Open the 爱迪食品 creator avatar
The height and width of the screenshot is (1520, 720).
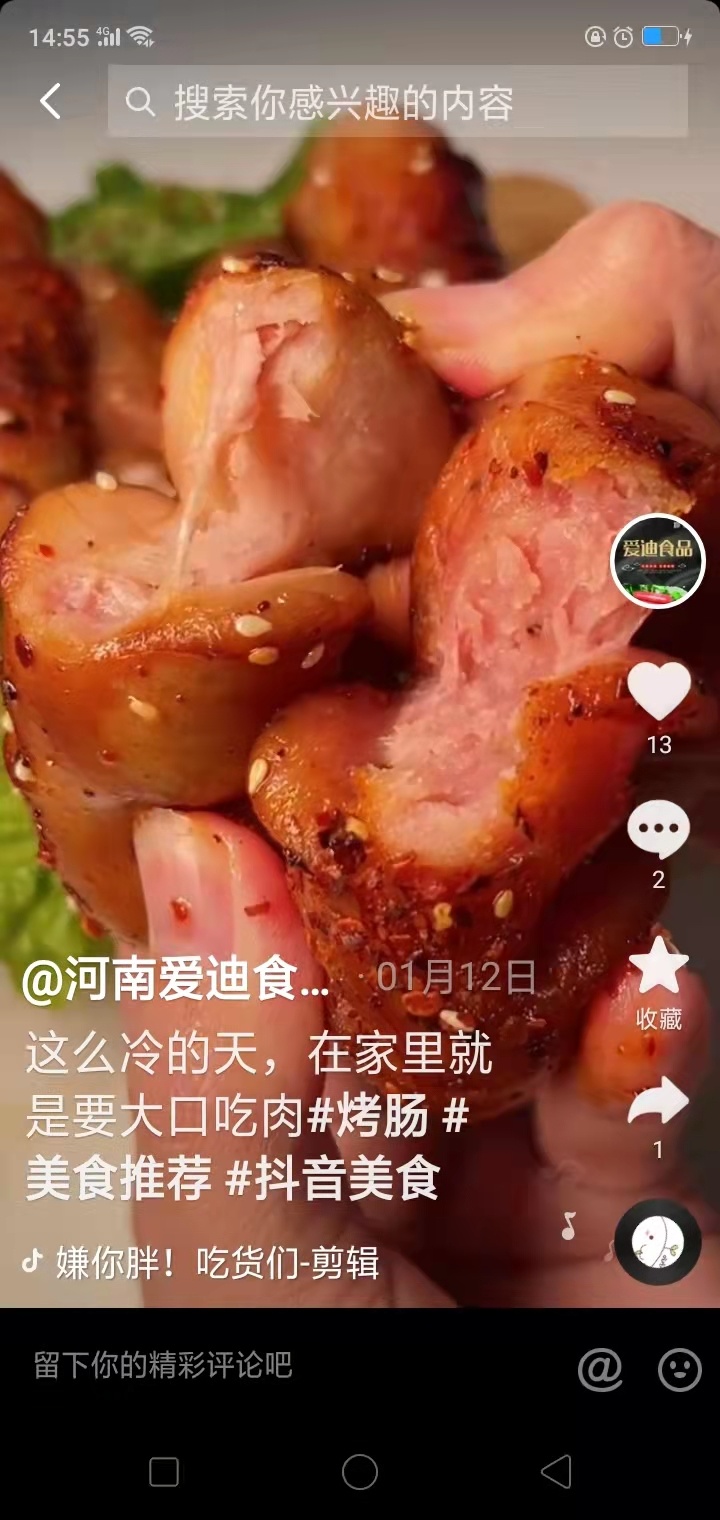click(x=657, y=560)
